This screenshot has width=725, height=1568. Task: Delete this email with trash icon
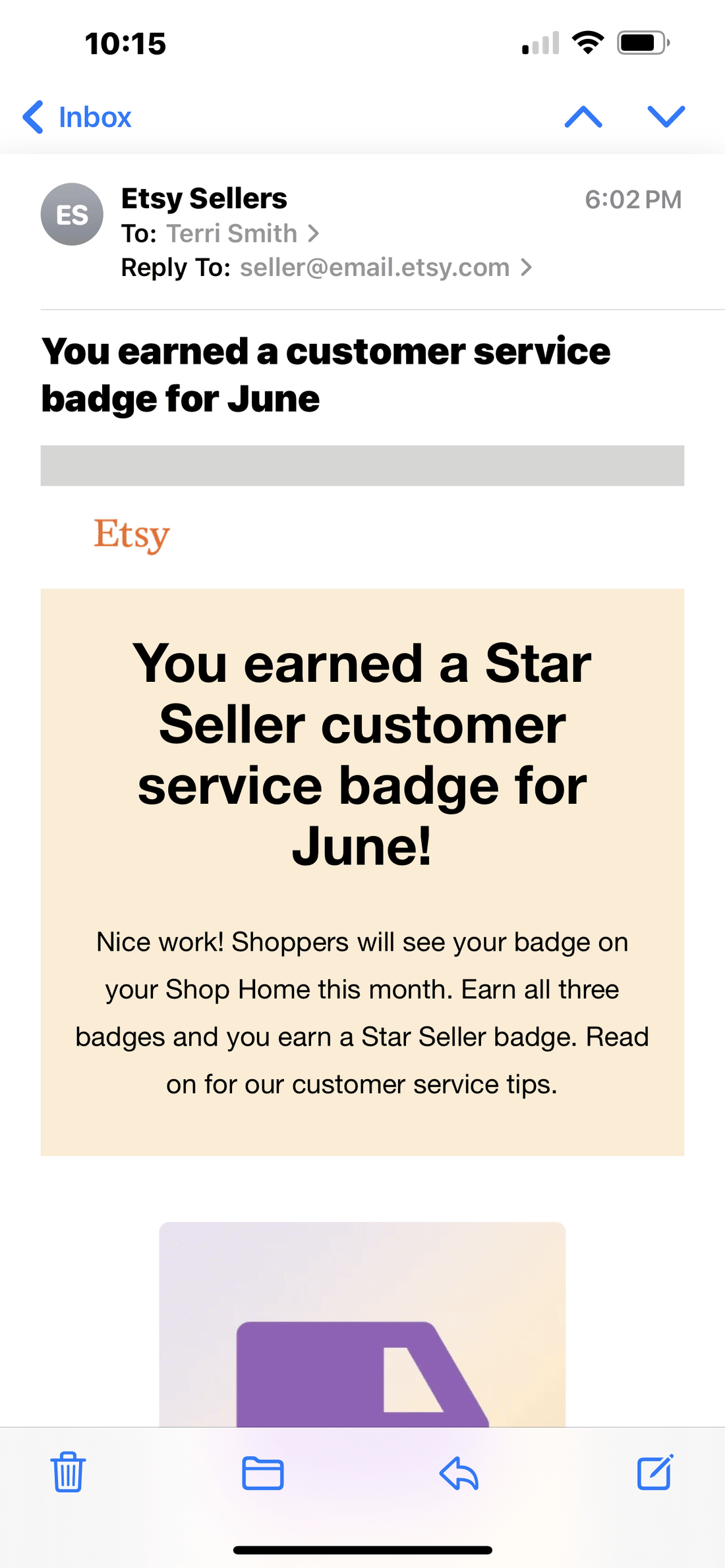coord(68,1471)
